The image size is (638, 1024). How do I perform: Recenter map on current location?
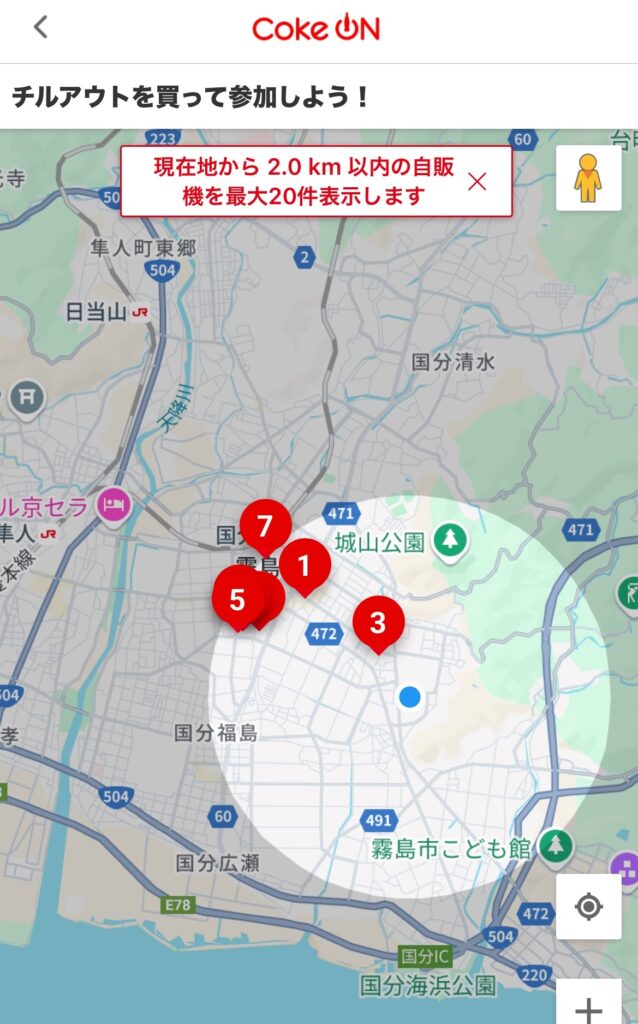588,906
